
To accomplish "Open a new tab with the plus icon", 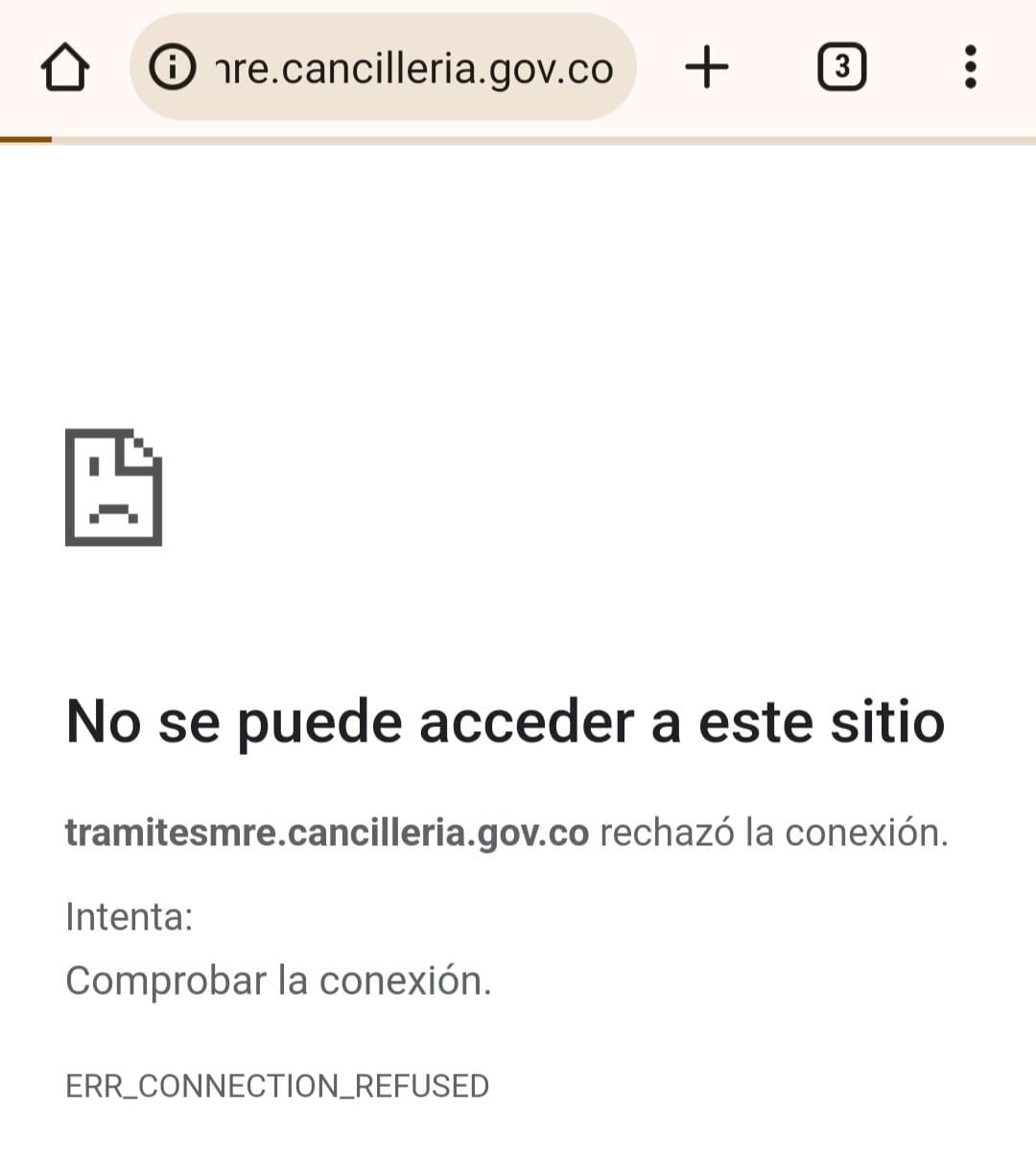I will [707, 67].
